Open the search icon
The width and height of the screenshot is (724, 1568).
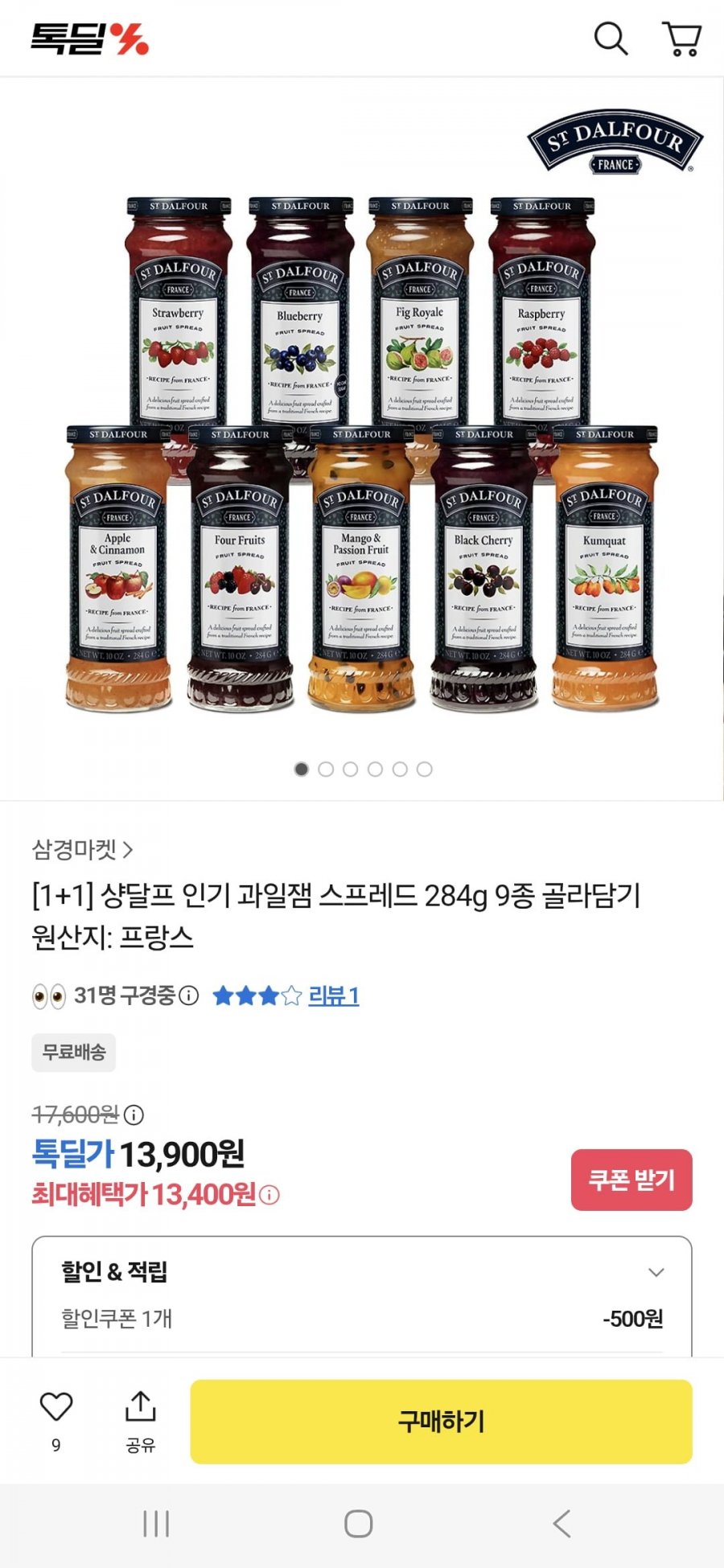tap(611, 39)
